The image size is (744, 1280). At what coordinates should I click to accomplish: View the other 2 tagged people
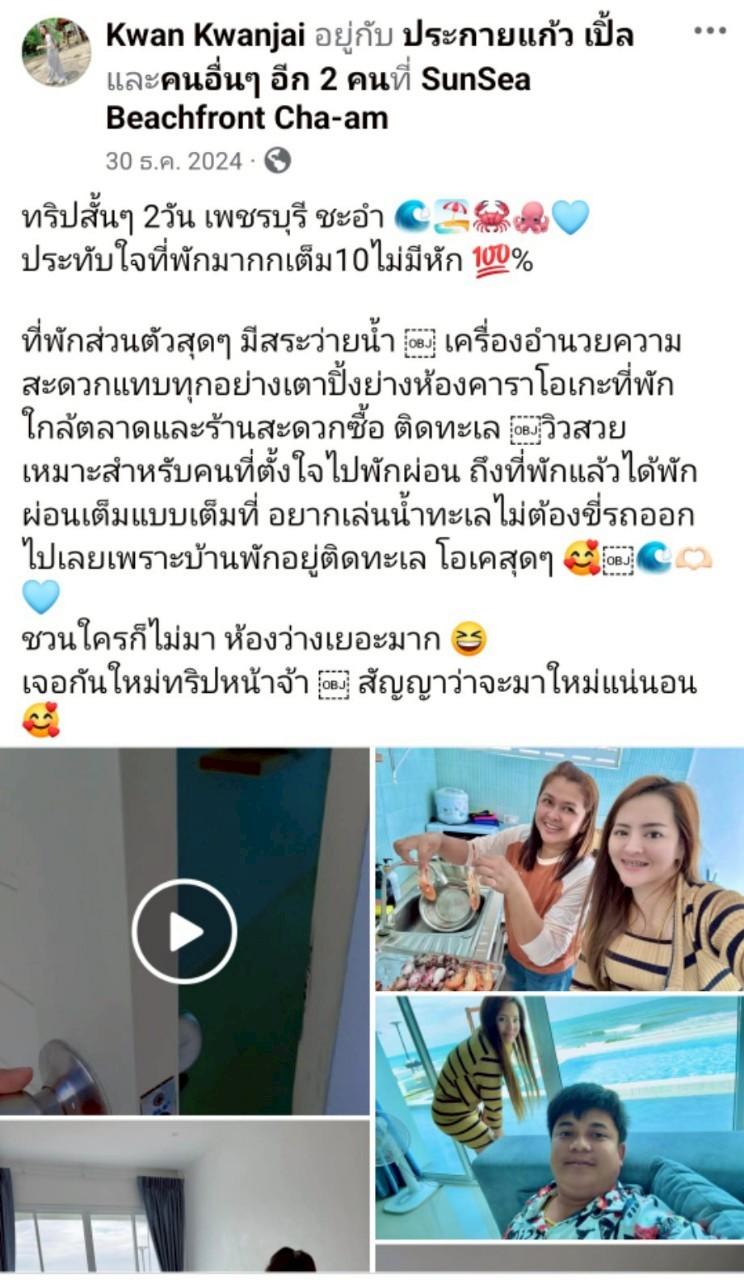[x=270, y=78]
